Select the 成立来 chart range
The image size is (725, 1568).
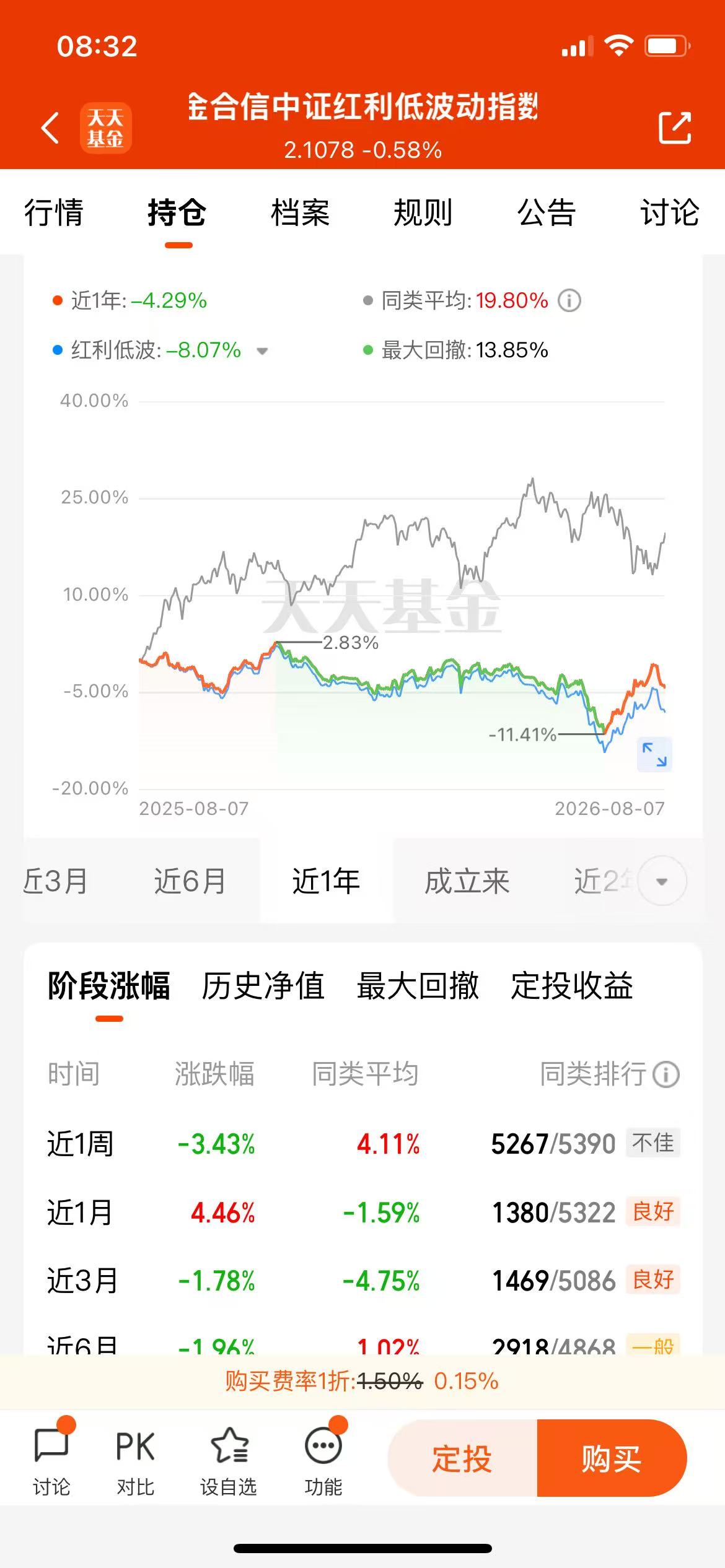pyautogui.click(x=467, y=881)
